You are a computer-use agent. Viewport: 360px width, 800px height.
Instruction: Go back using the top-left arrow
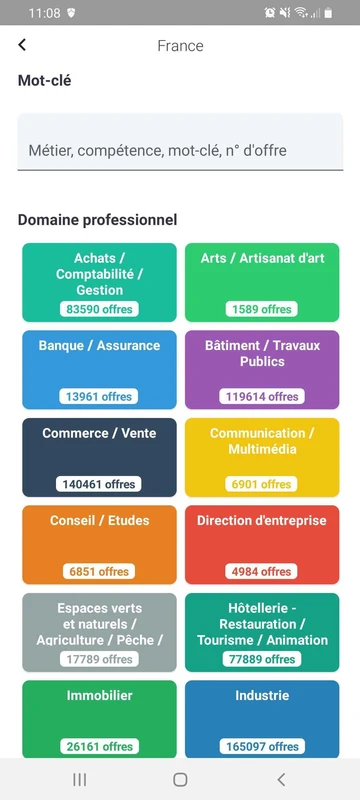(22, 45)
